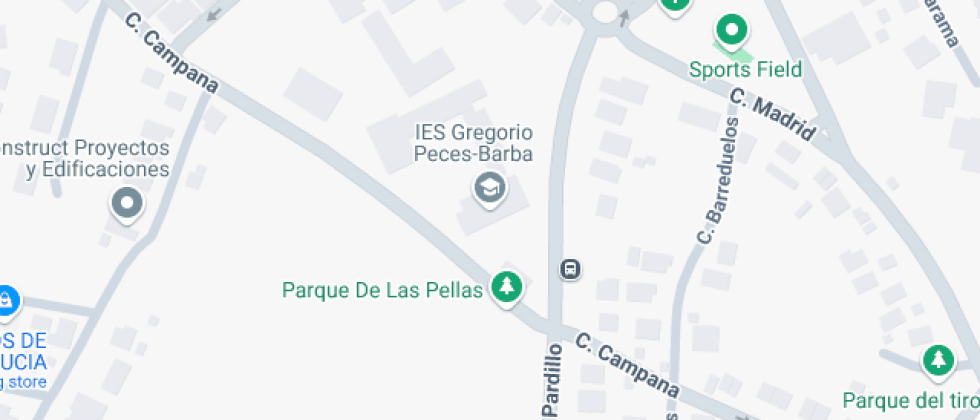This screenshot has width=980, height=420.
Task: Open the Parque De Las Pellas marker
Action: [x=508, y=288]
